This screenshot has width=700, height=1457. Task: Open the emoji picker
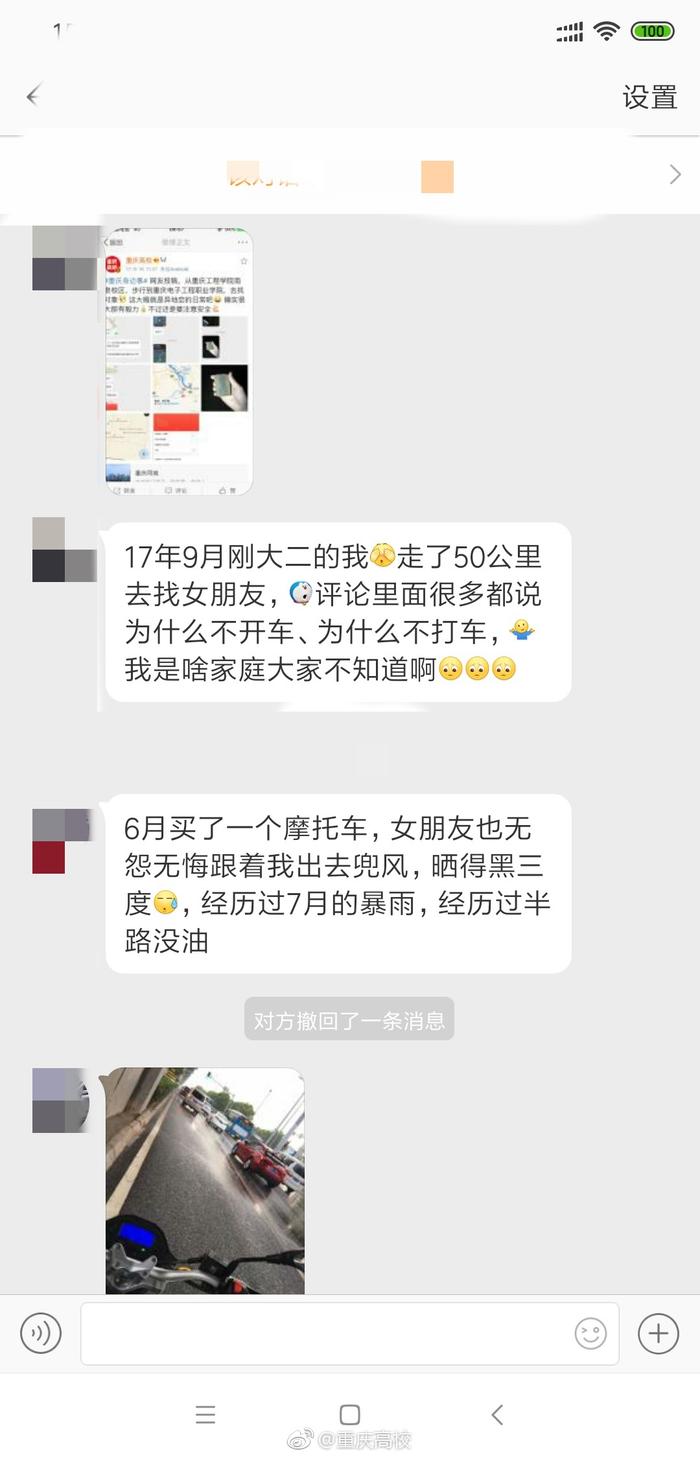tap(590, 1333)
